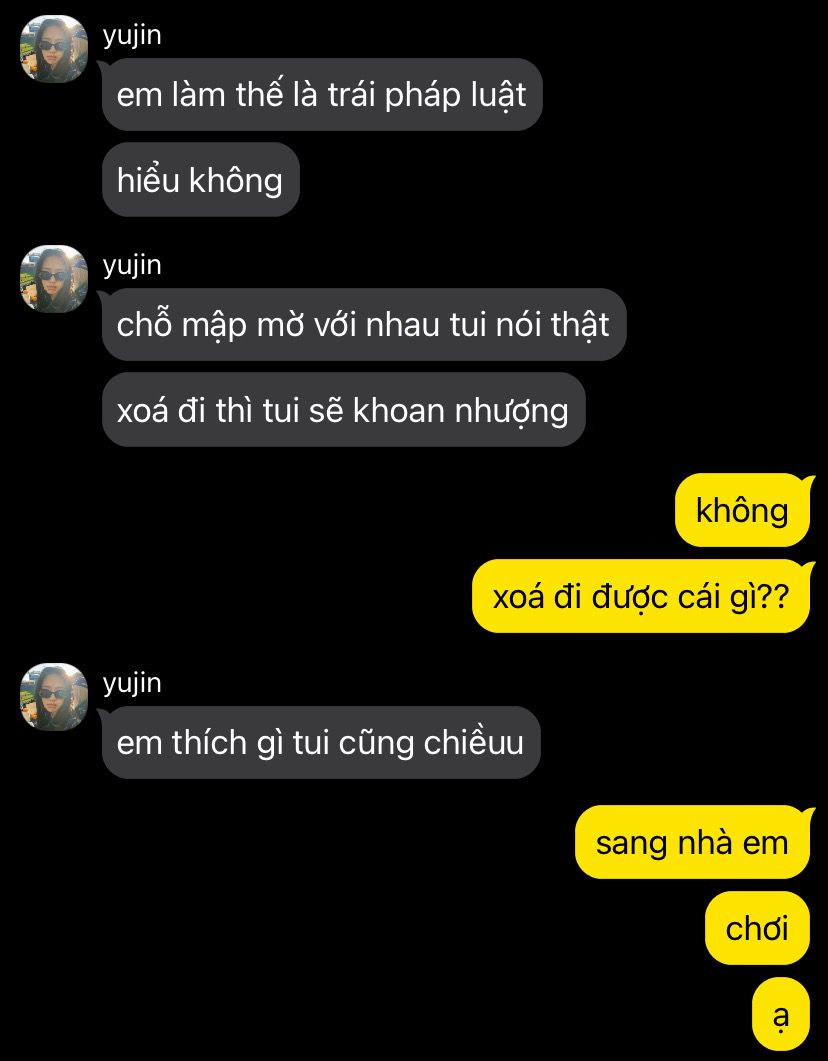Open yujin's avatar beside "em thích gì tui cũng chiềuu"
This screenshot has height=1061, width=828.
point(54,697)
